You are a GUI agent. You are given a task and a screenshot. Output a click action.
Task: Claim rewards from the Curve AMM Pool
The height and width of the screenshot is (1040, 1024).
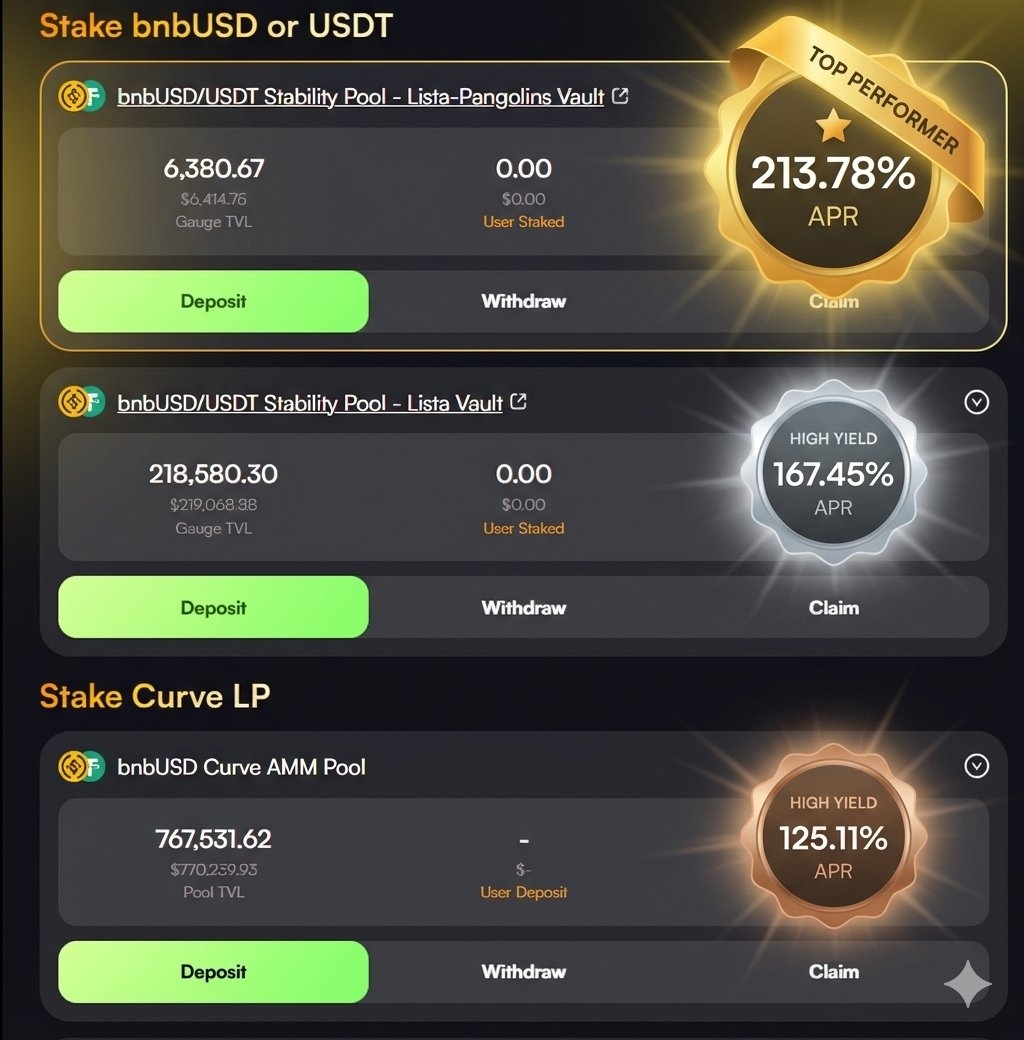click(x=833, y=971)
